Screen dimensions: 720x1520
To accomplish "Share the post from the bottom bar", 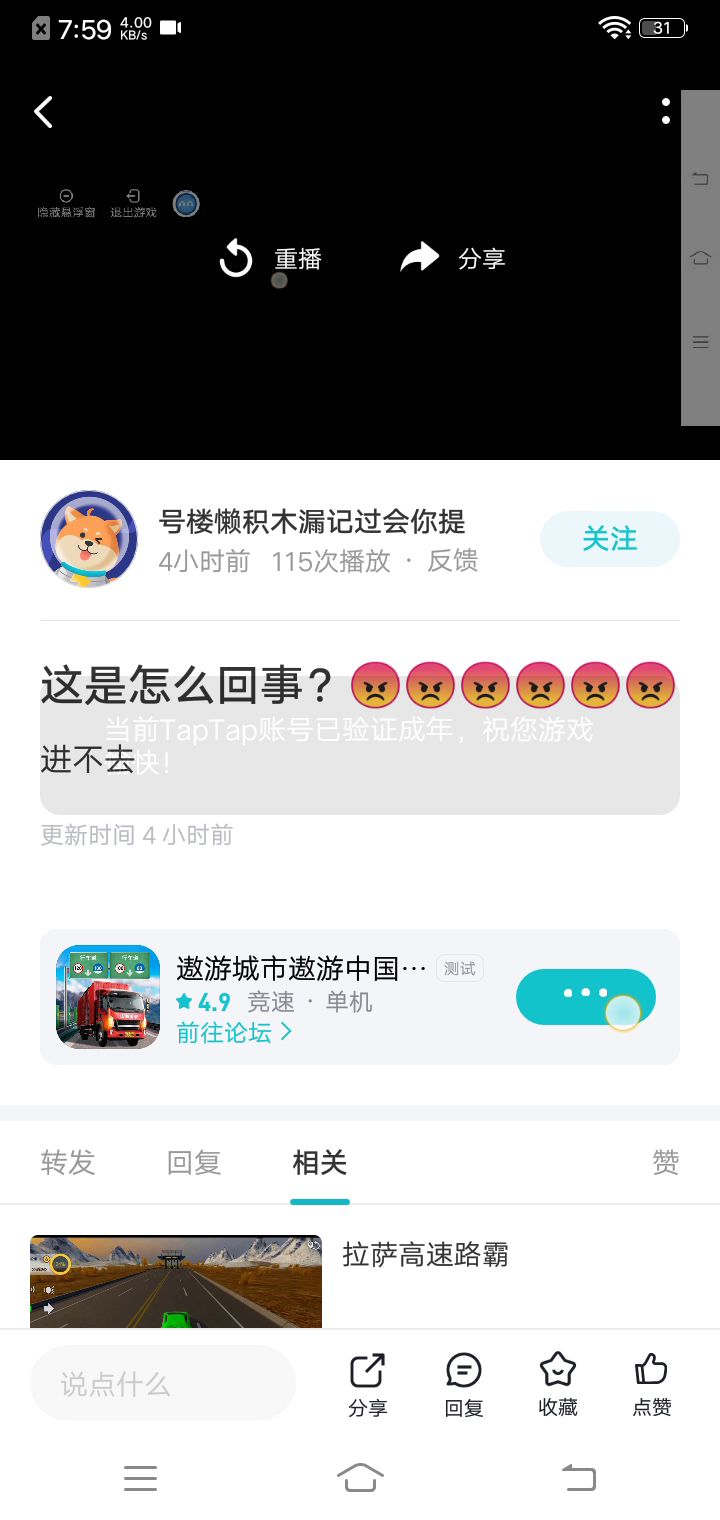I will (368, 1384).
